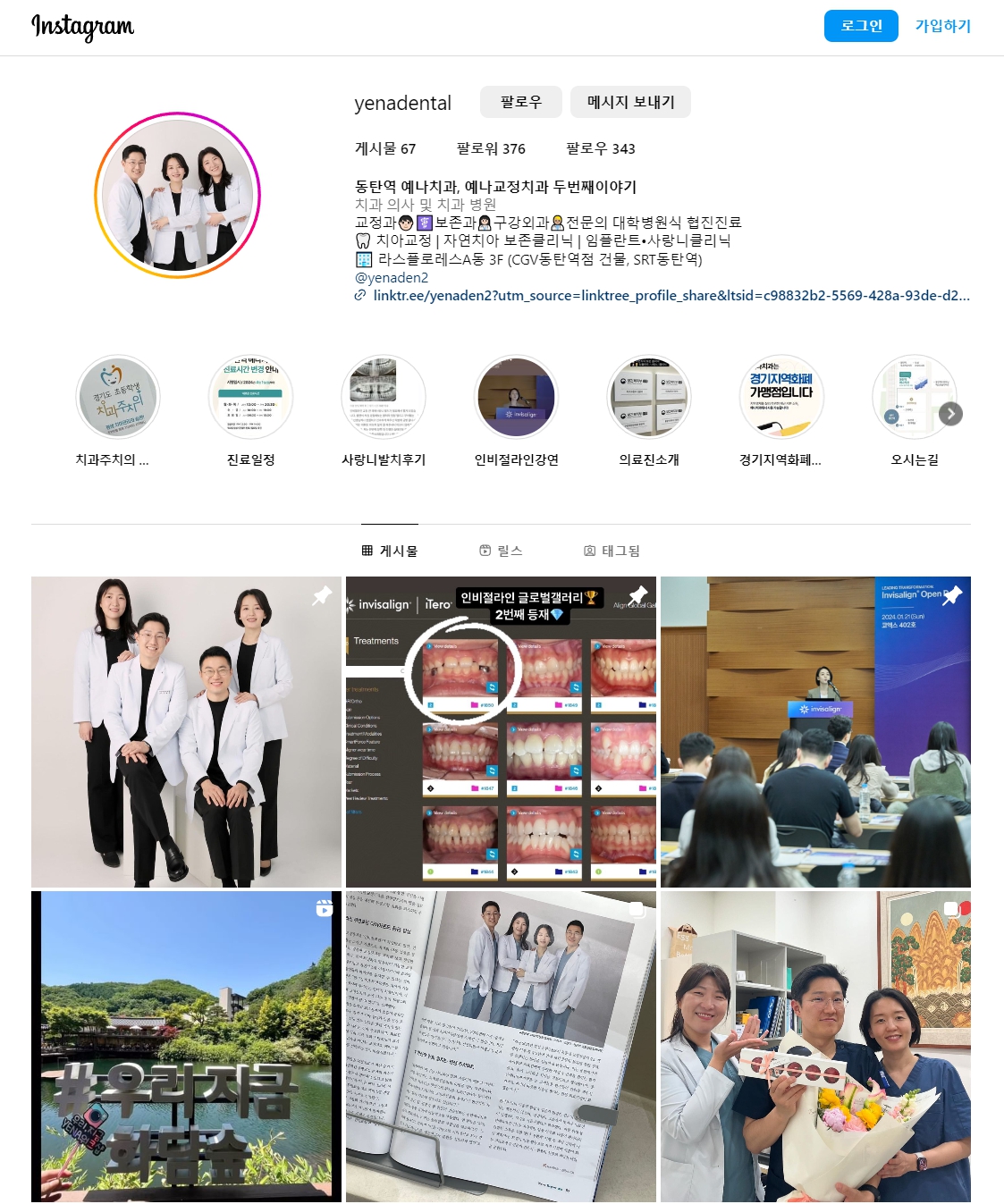Tap 메시지 보내기 to send message
Screen dimensions: 1004x1204
[x=630, y=102]
